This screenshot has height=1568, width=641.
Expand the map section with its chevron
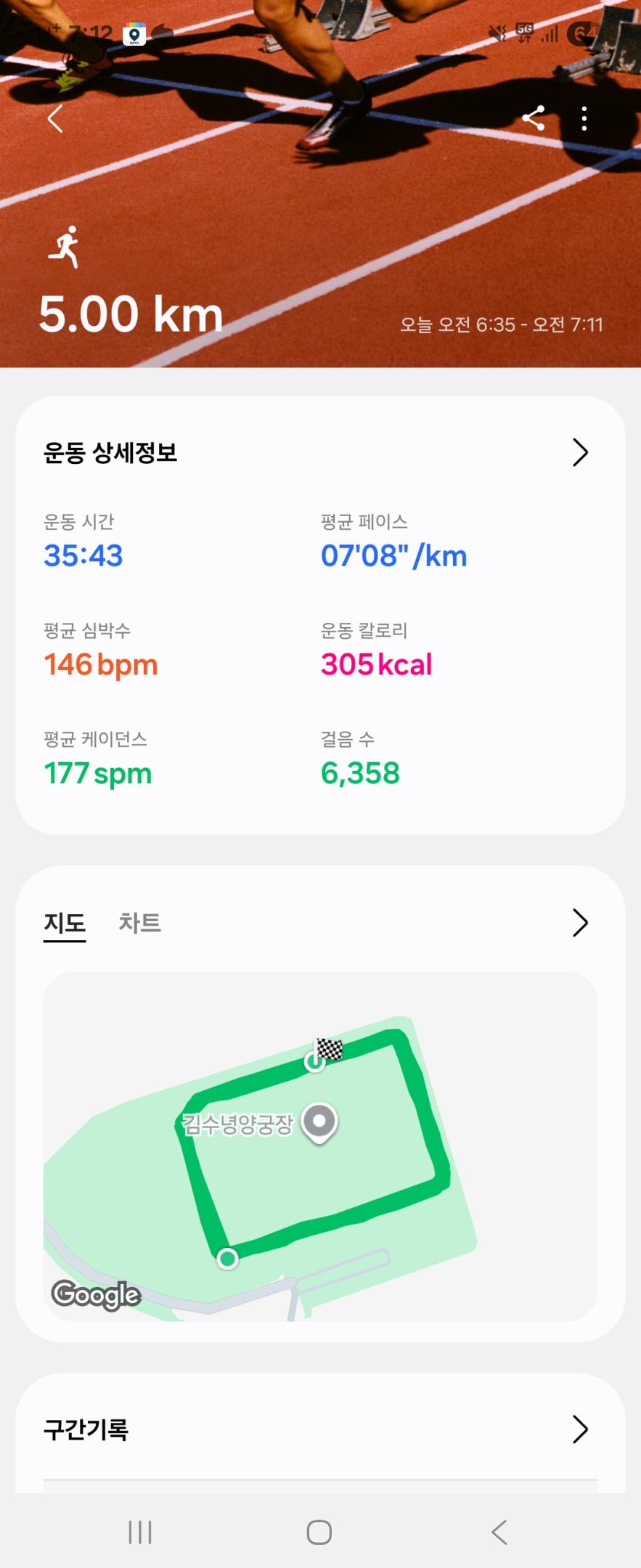(579, 923)
